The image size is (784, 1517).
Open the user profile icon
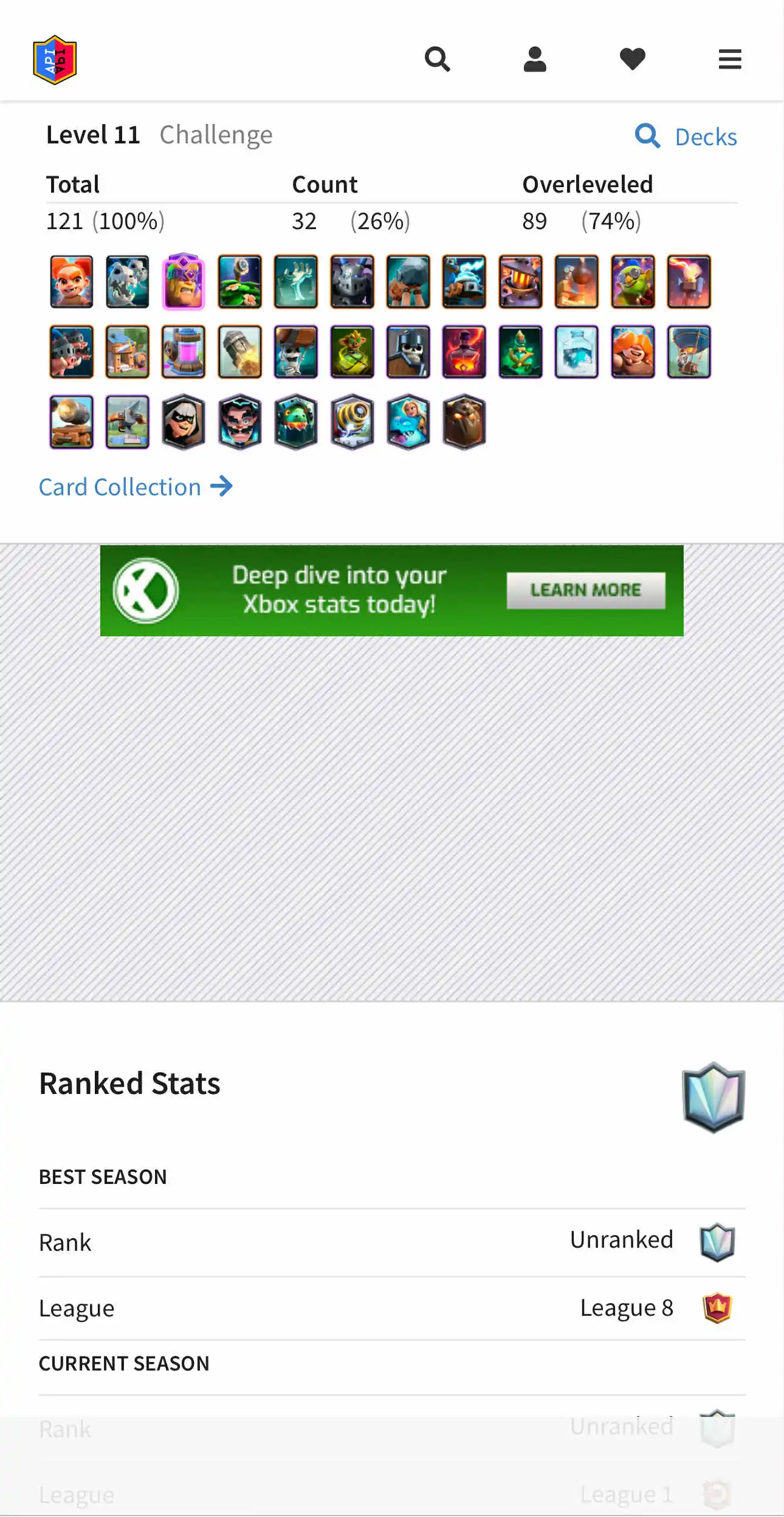tap(535, 59)
